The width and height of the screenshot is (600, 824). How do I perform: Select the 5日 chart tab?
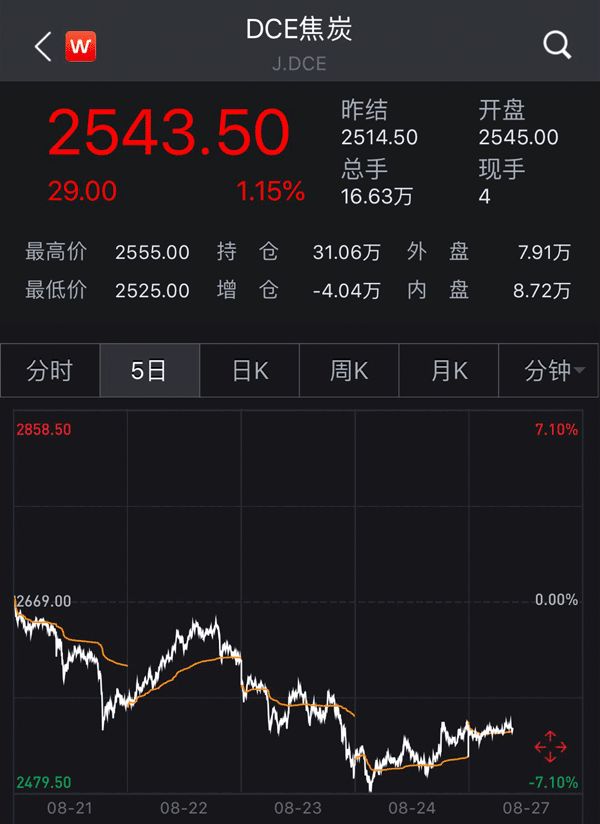pos(149,371)
